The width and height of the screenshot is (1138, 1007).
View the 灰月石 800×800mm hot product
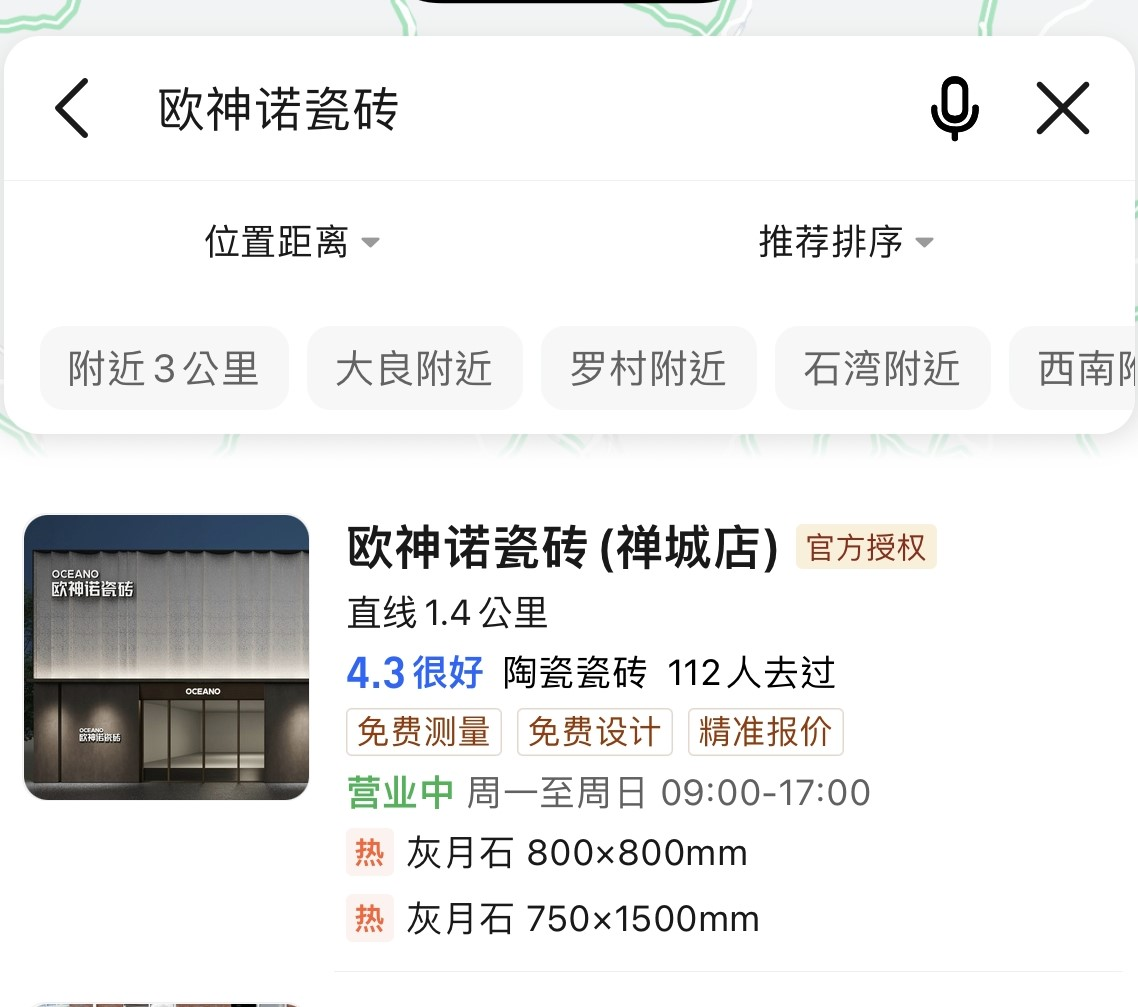point(577,853)
